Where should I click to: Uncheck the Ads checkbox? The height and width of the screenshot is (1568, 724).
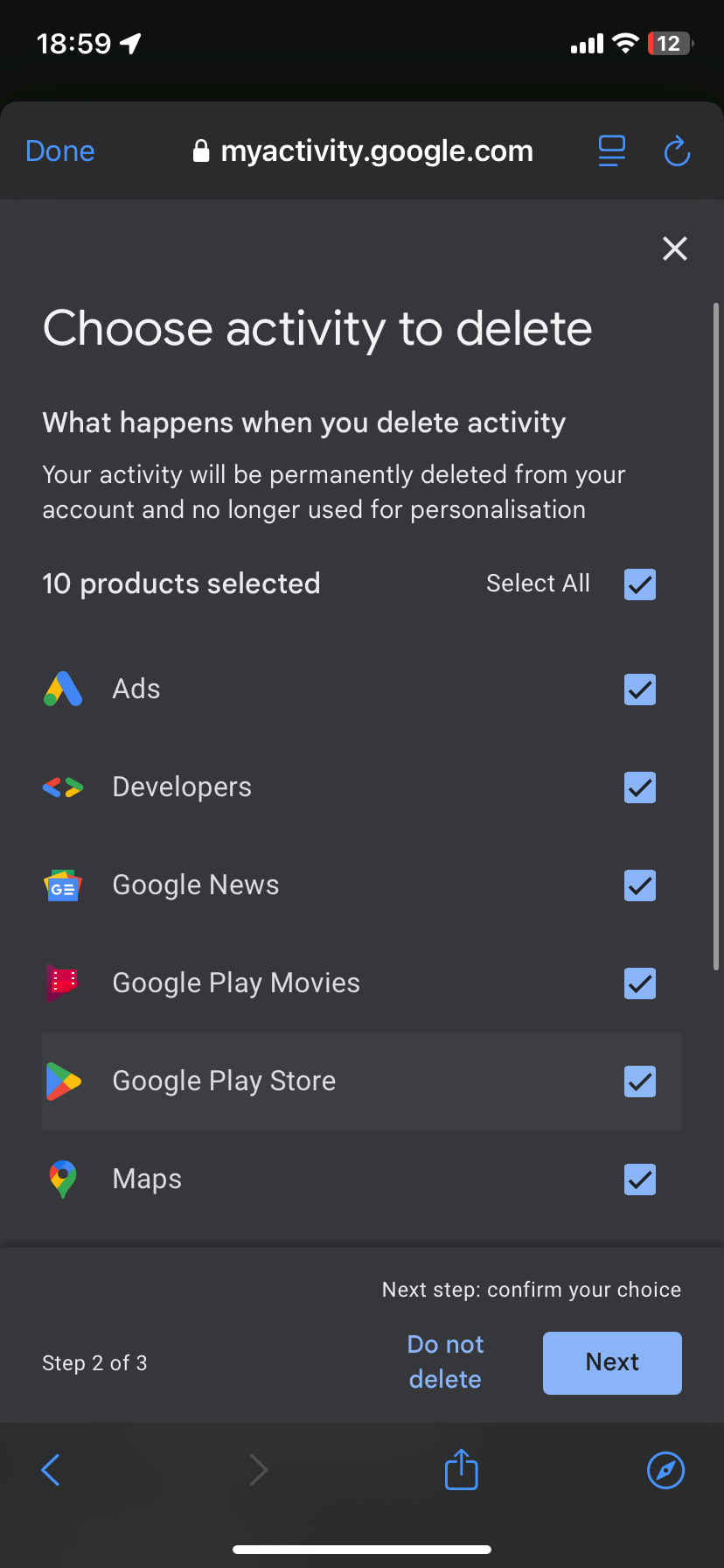[x=639, y=689]
